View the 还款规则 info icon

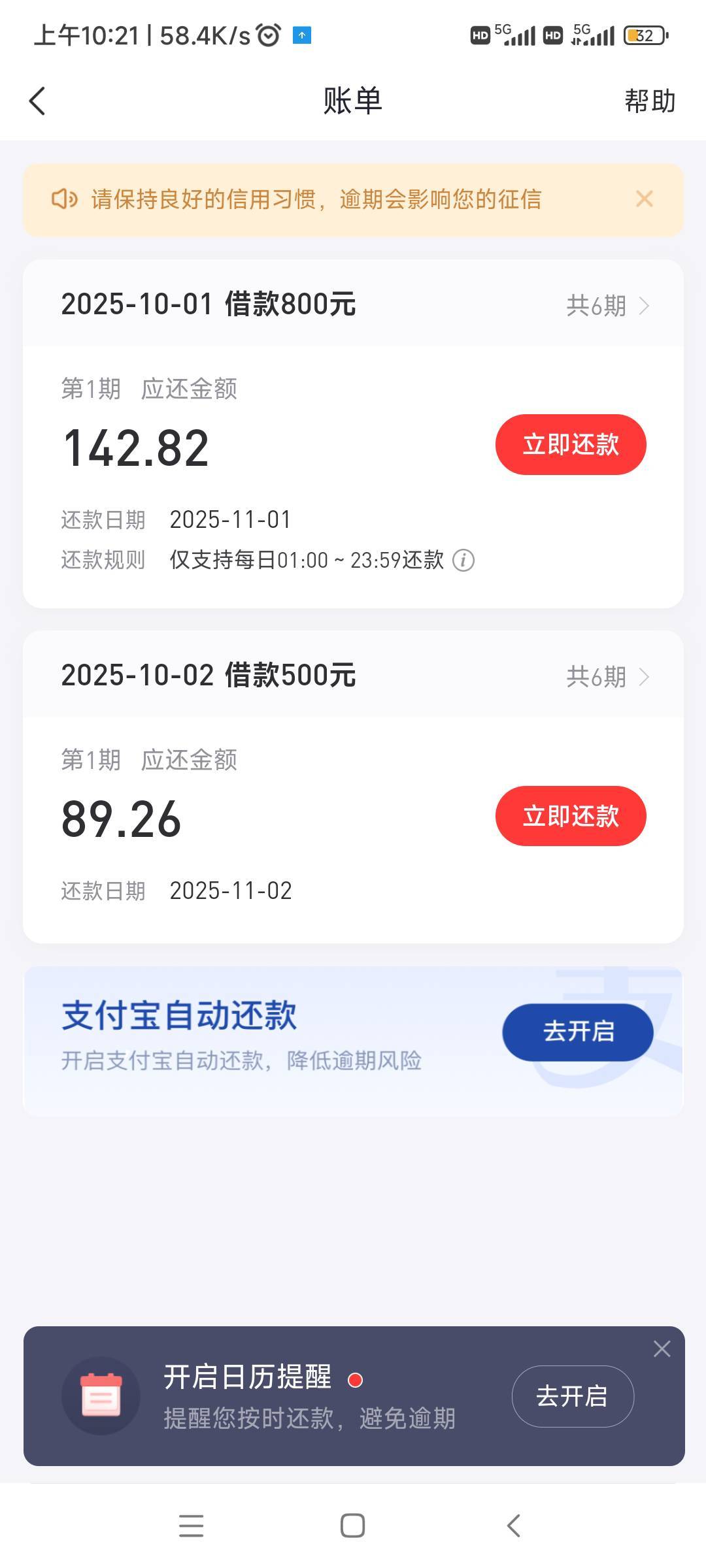pyautogui.click(x=463, y=560)
